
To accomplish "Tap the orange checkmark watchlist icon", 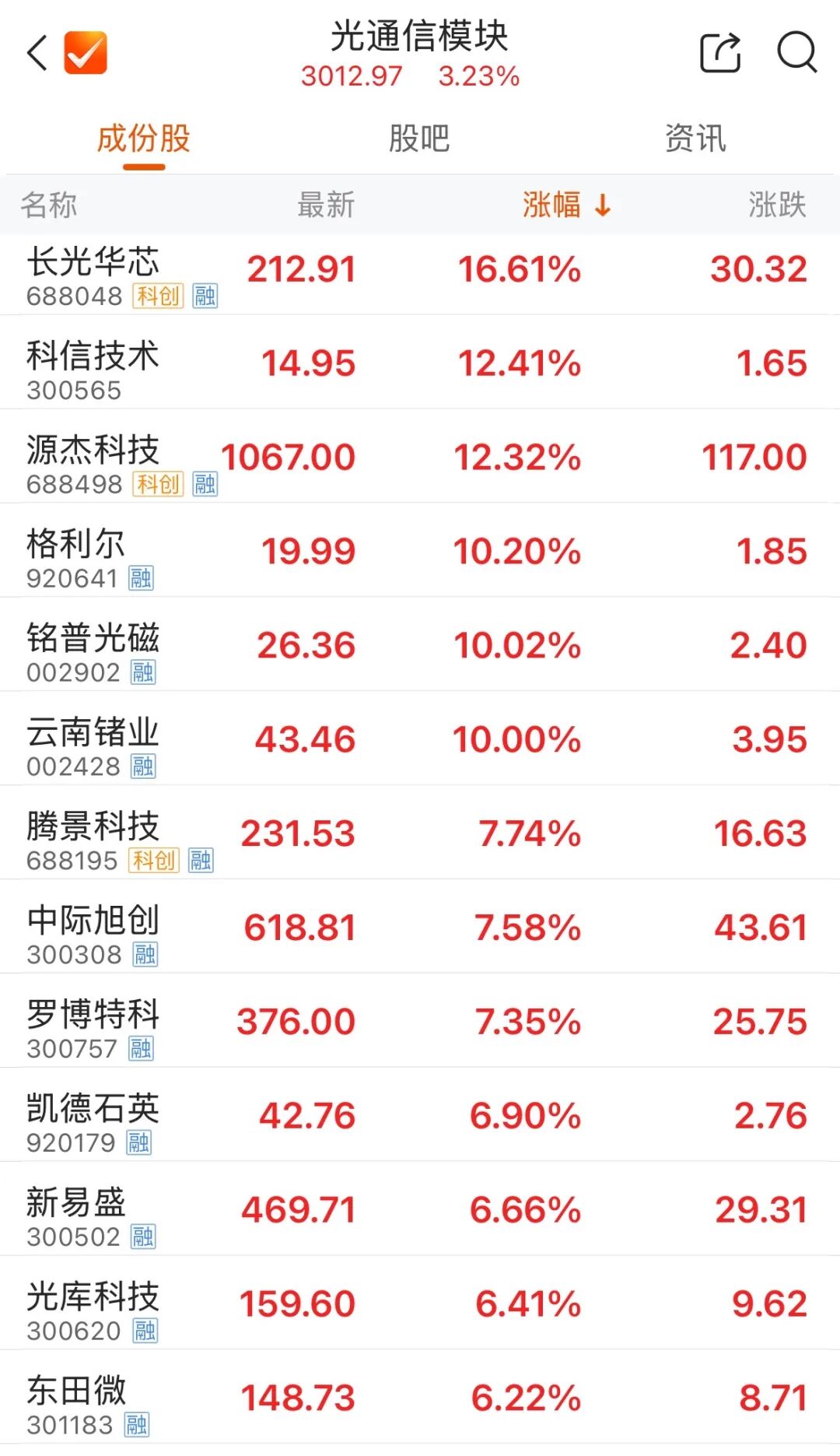I will point(86,53).
